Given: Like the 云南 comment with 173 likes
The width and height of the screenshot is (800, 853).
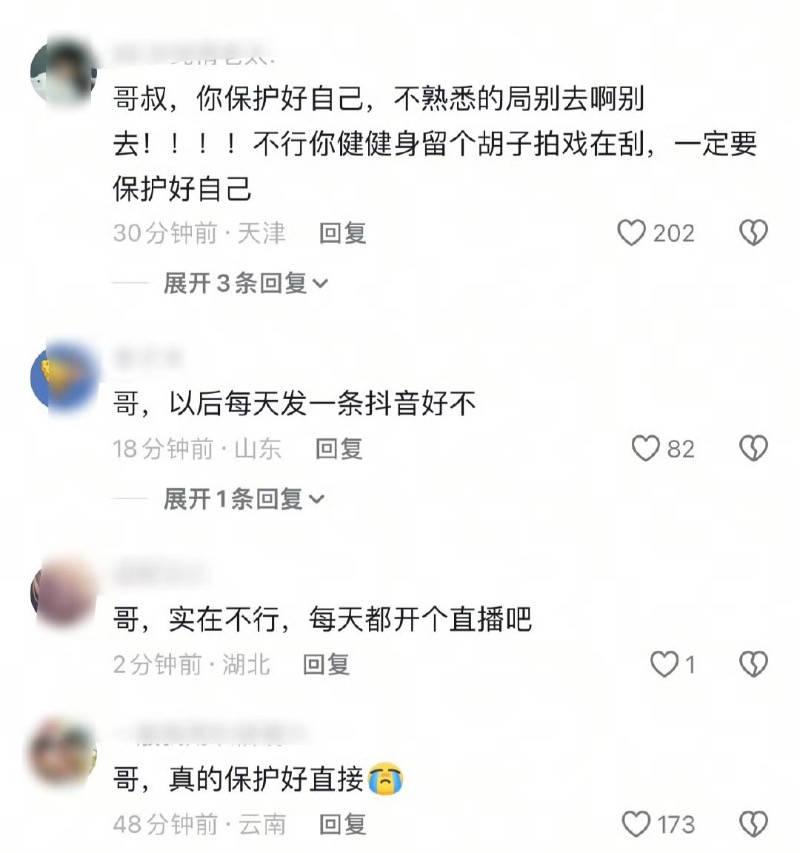Looking at the screenshot, I should 637,824.
